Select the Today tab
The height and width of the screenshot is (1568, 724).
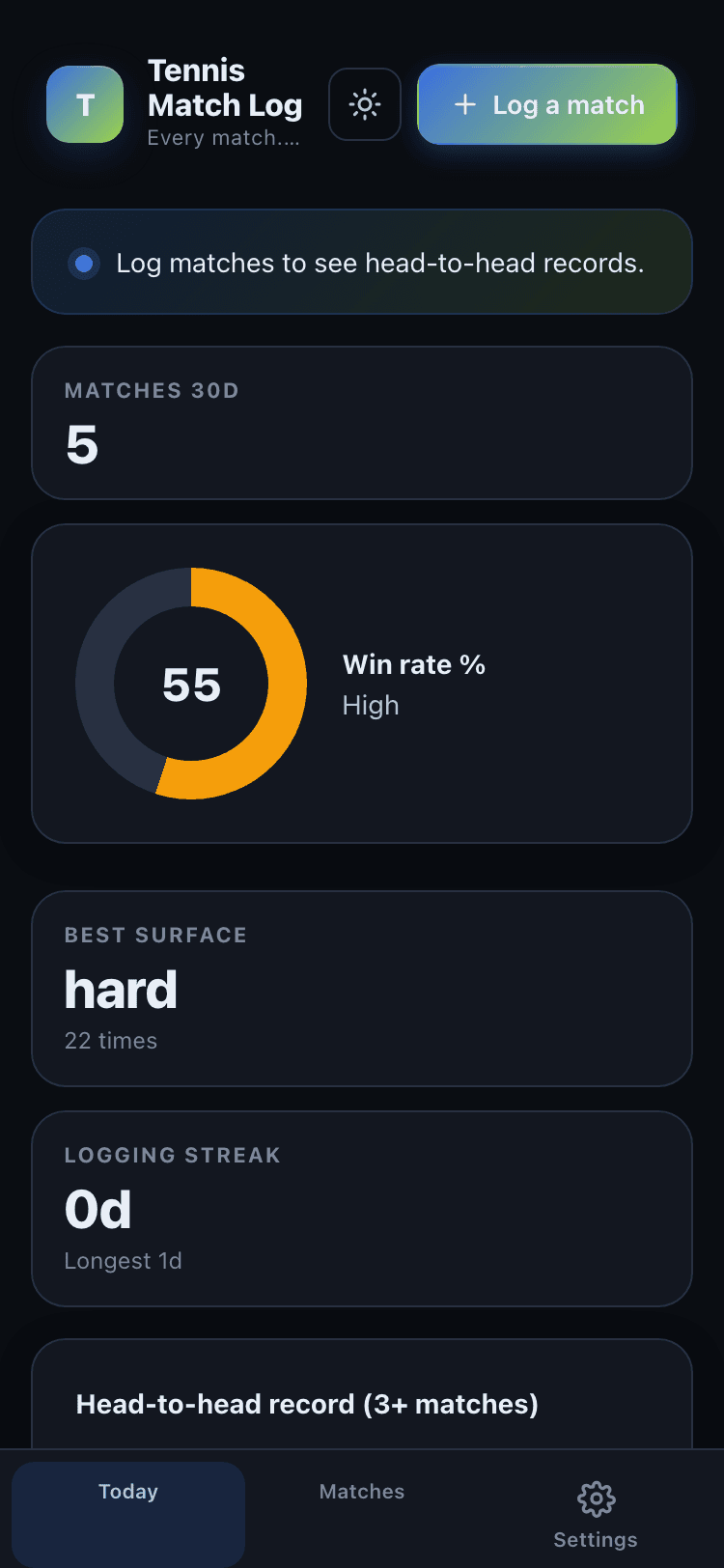coord(128,1514)
